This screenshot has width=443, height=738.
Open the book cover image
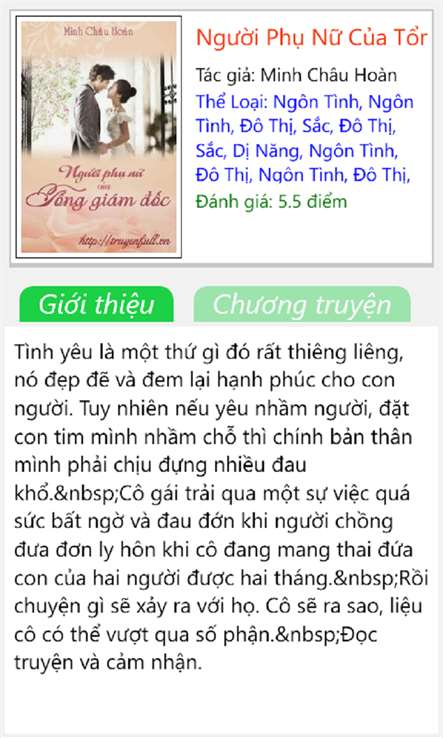pos(99,137)
